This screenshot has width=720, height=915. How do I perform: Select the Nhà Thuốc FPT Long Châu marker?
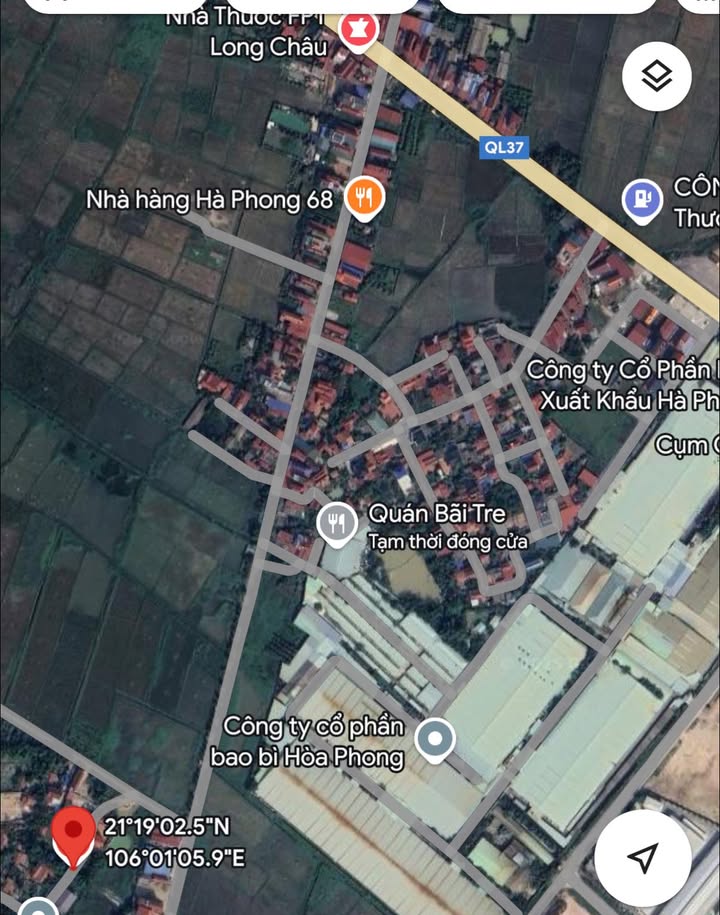356,29
